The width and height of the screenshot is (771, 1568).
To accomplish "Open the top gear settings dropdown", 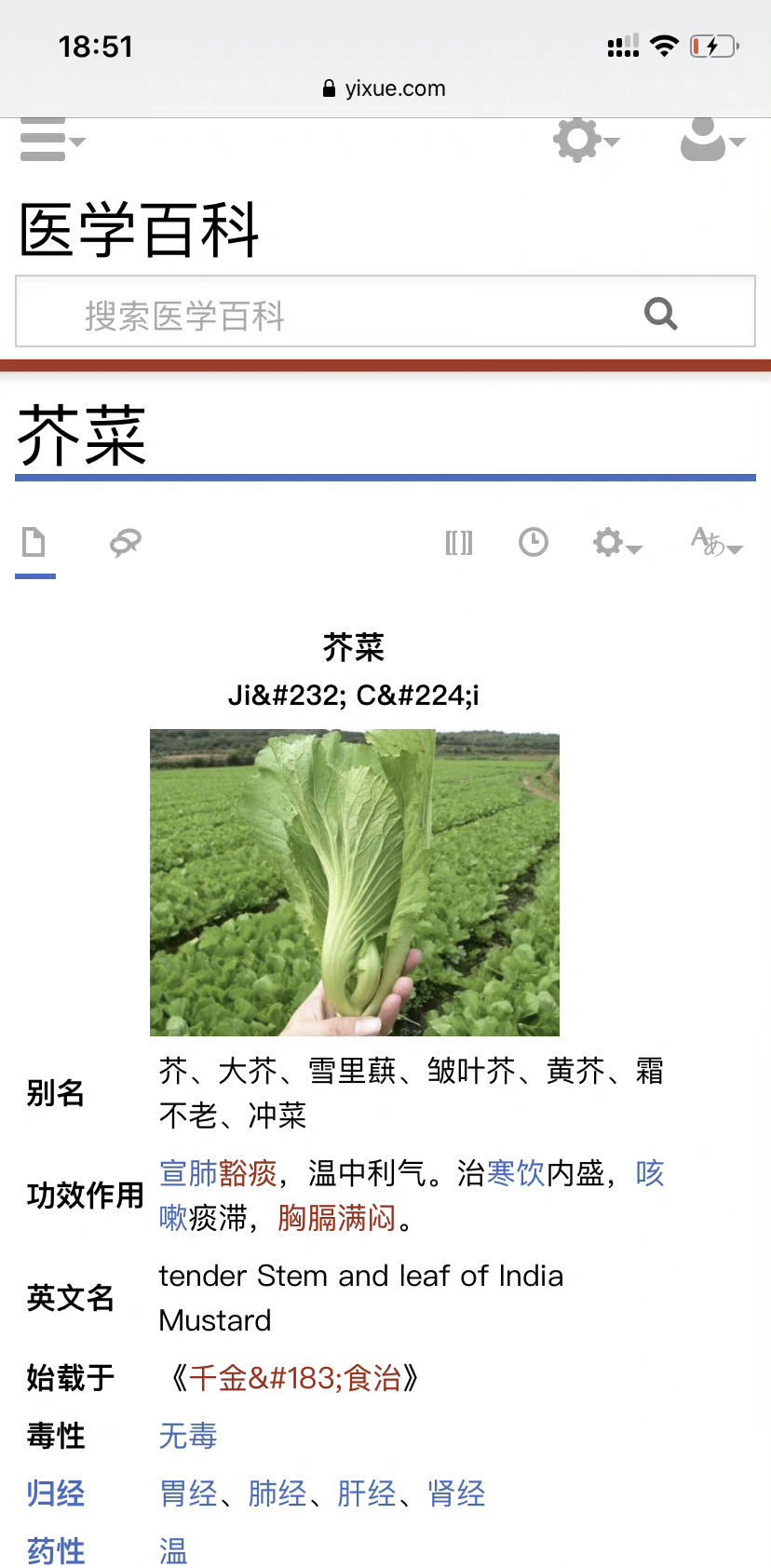I will coord(587,141).
